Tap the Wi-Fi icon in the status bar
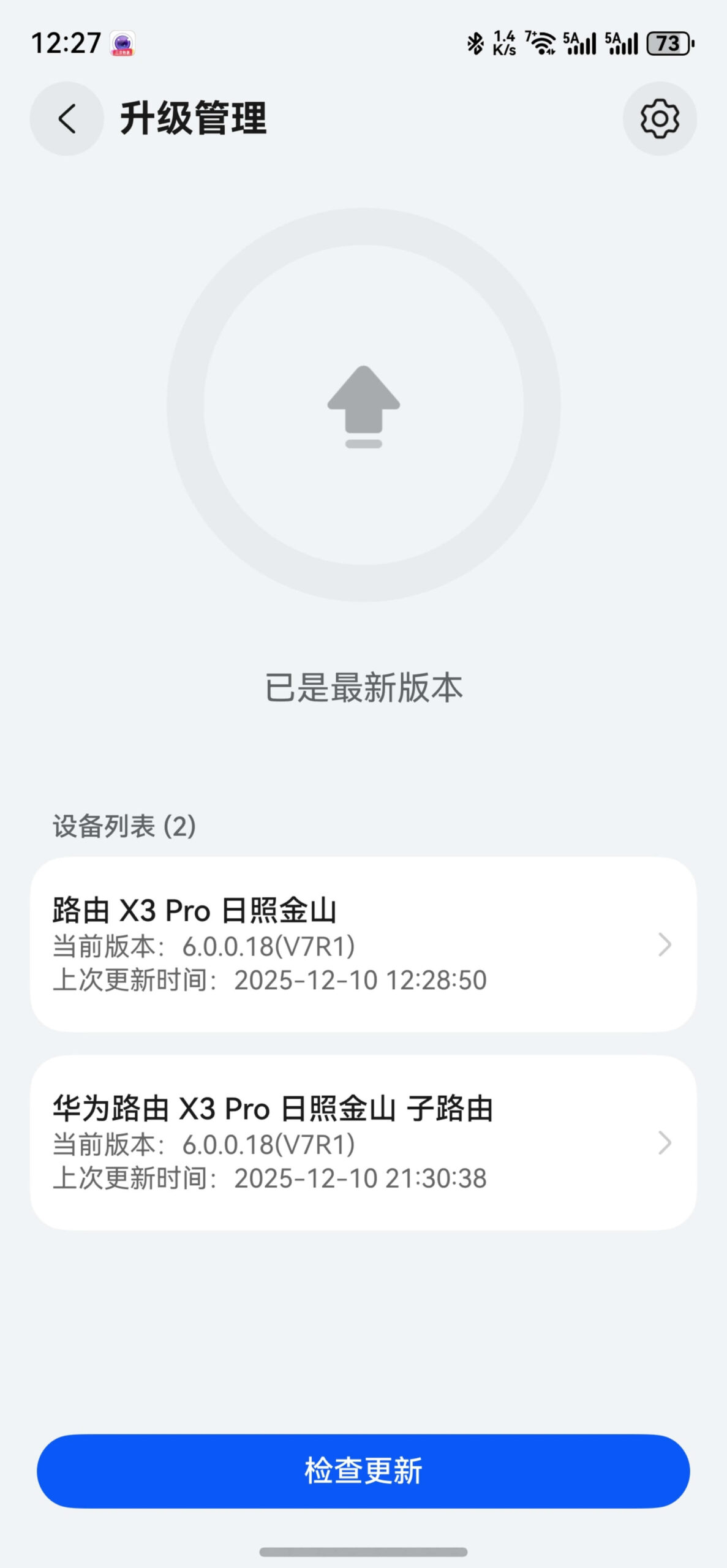727x1568 pixels. (x=541, y=44)
